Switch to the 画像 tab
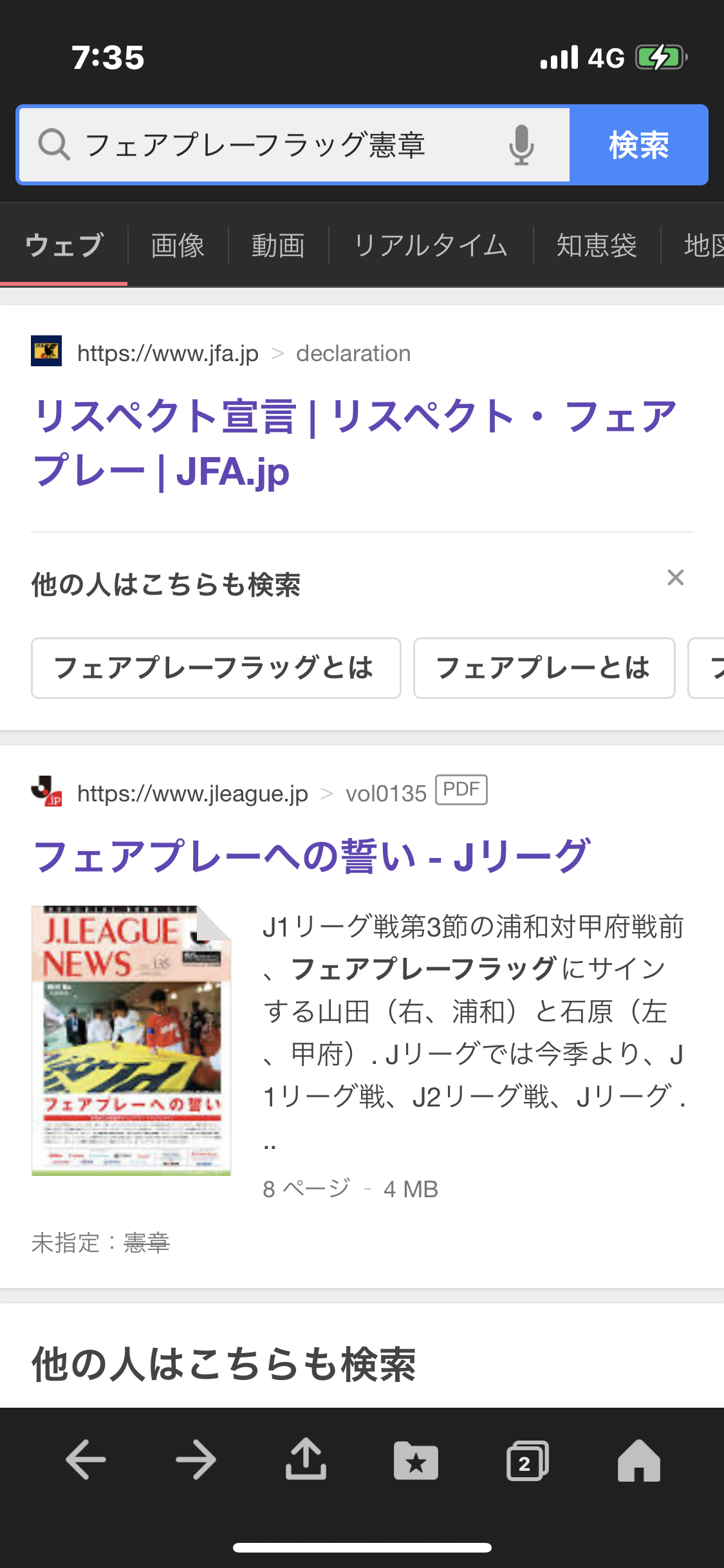The height and width of the screenshot is (1568, 724). click(x=178, y=245)
